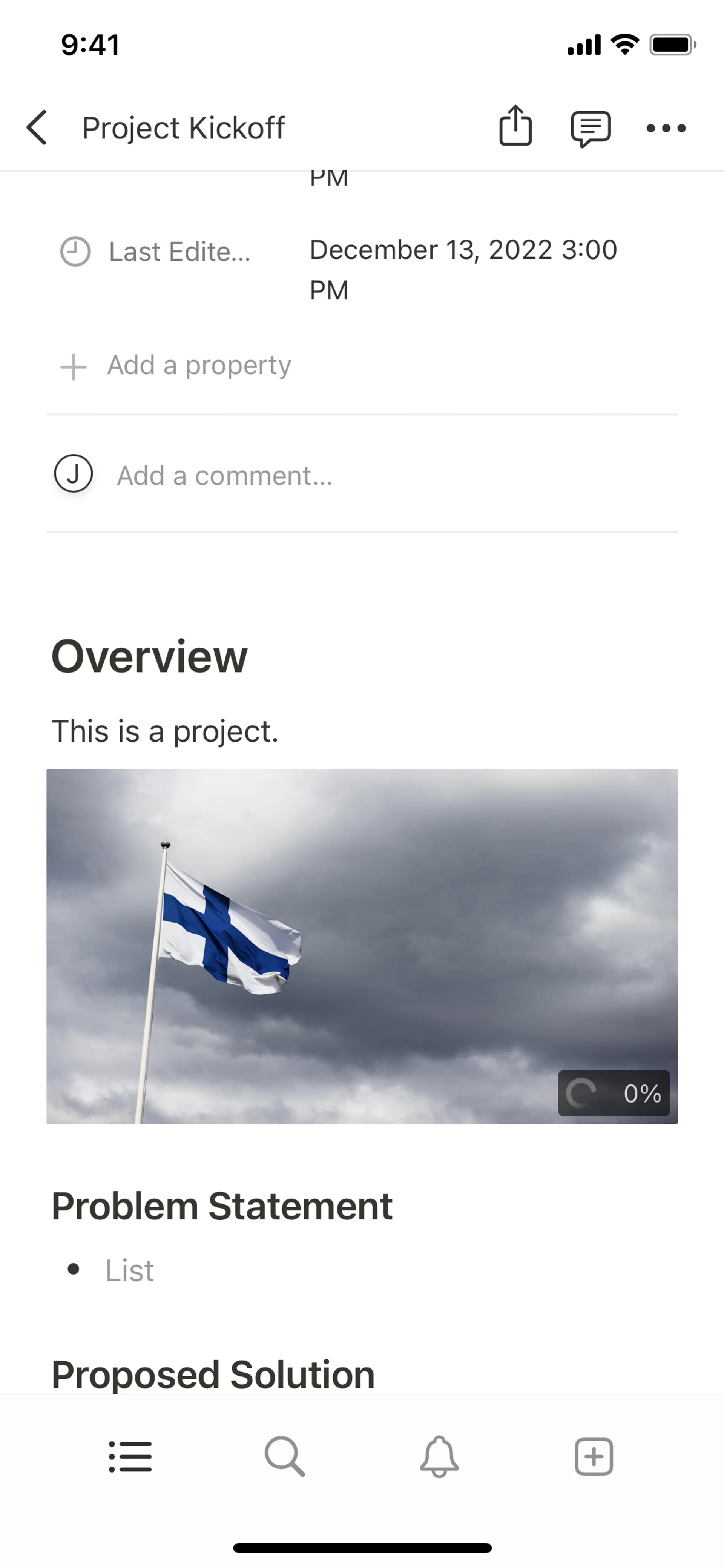Image resolution: width=724 pixels, height=1568 pixels.
Task: Add a comment to the page
Action: pyautogui.click(x=224, y=475)
